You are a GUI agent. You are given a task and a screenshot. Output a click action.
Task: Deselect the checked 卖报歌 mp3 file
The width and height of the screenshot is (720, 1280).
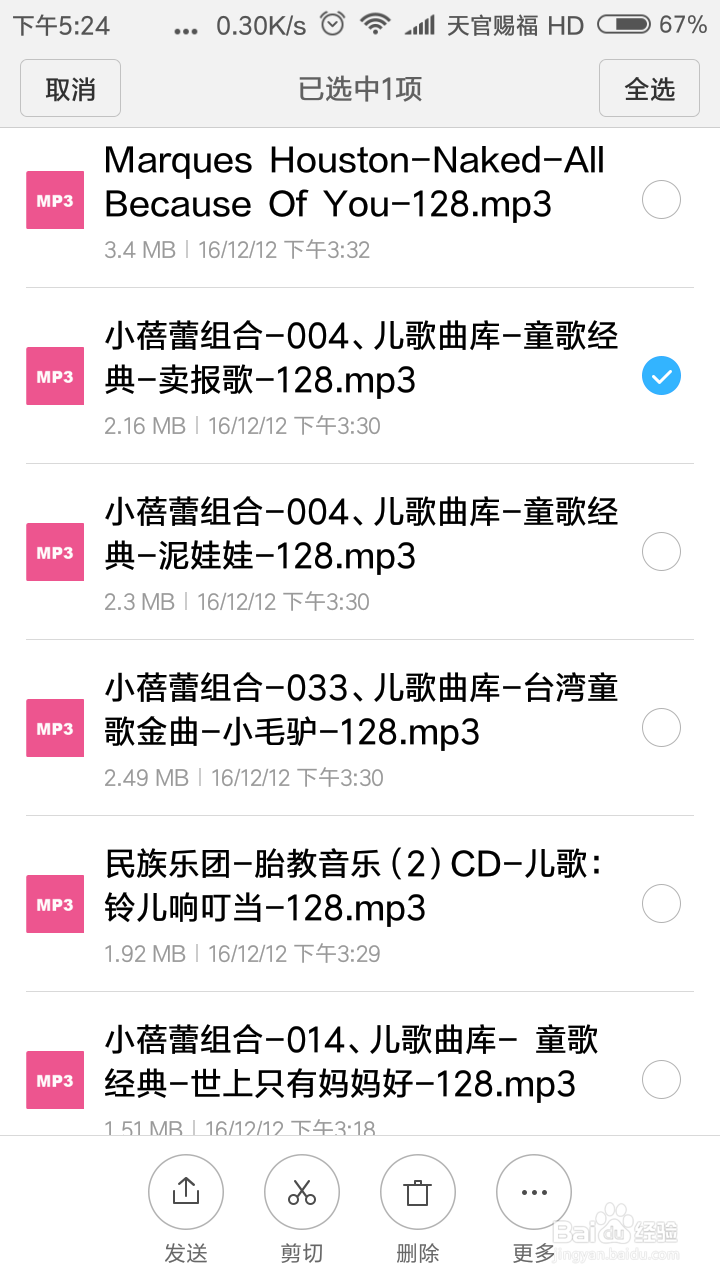point(661,376)
